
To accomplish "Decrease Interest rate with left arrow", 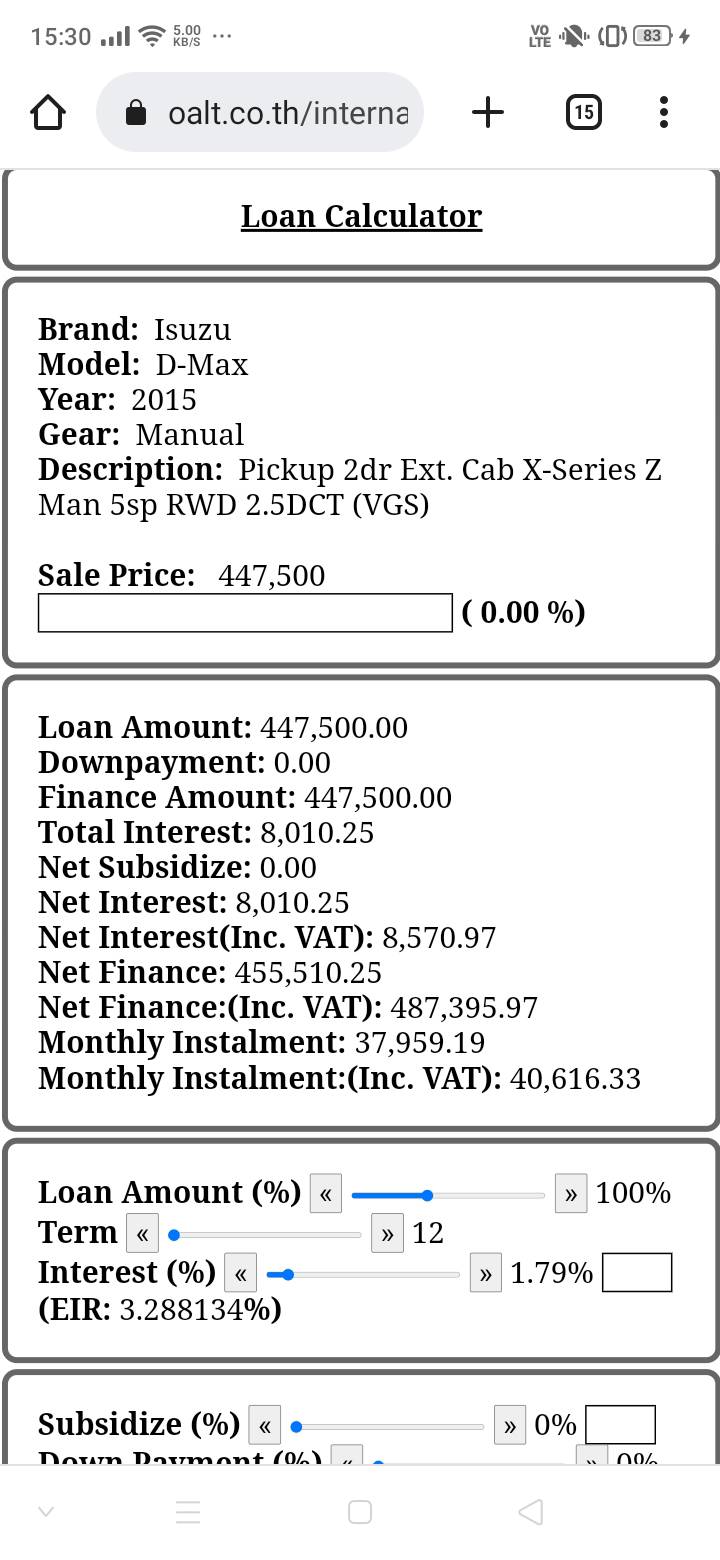I will (x=240, y=1274).
